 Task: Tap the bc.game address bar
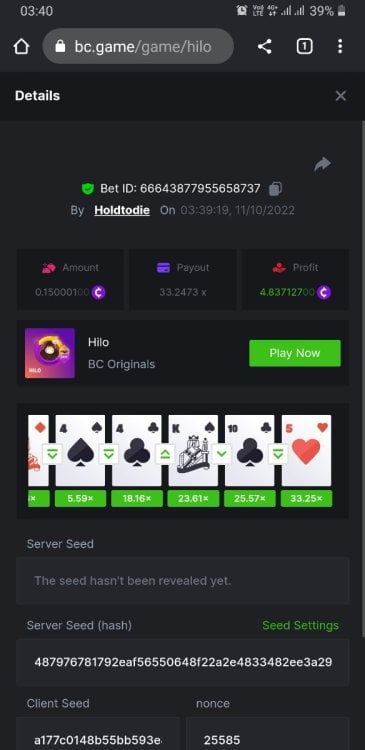tap(138, 46)
